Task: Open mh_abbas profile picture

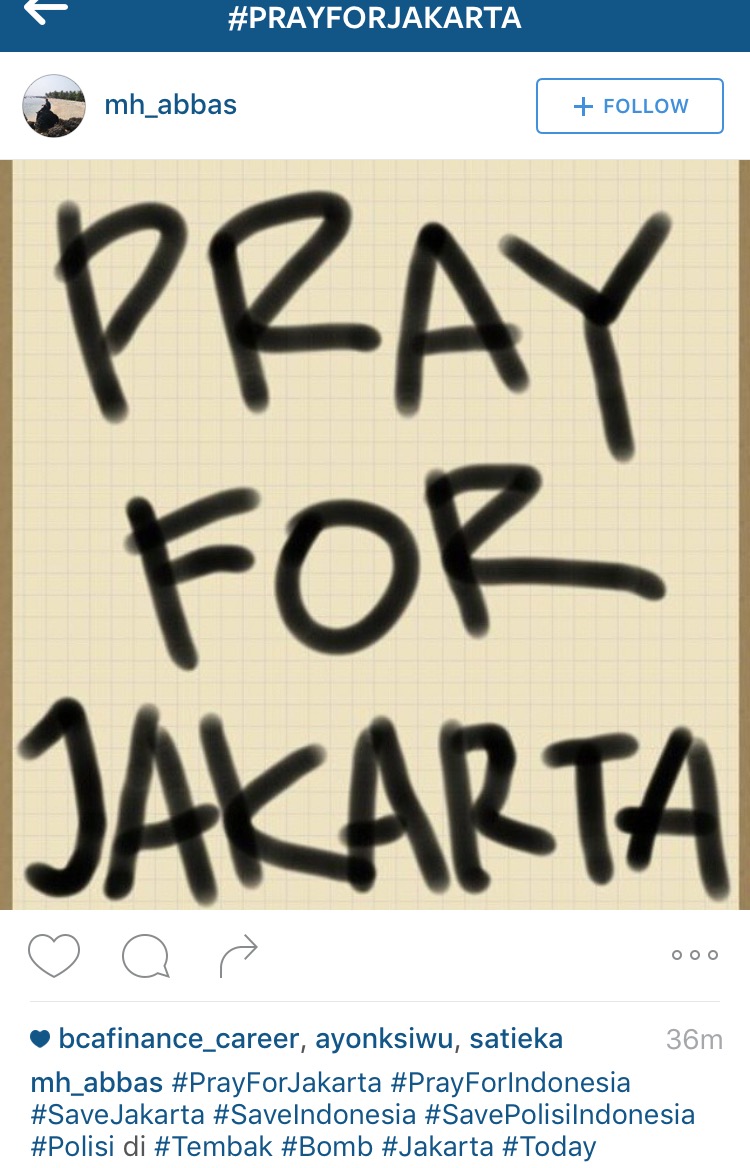Action: [x=54, y=106]
